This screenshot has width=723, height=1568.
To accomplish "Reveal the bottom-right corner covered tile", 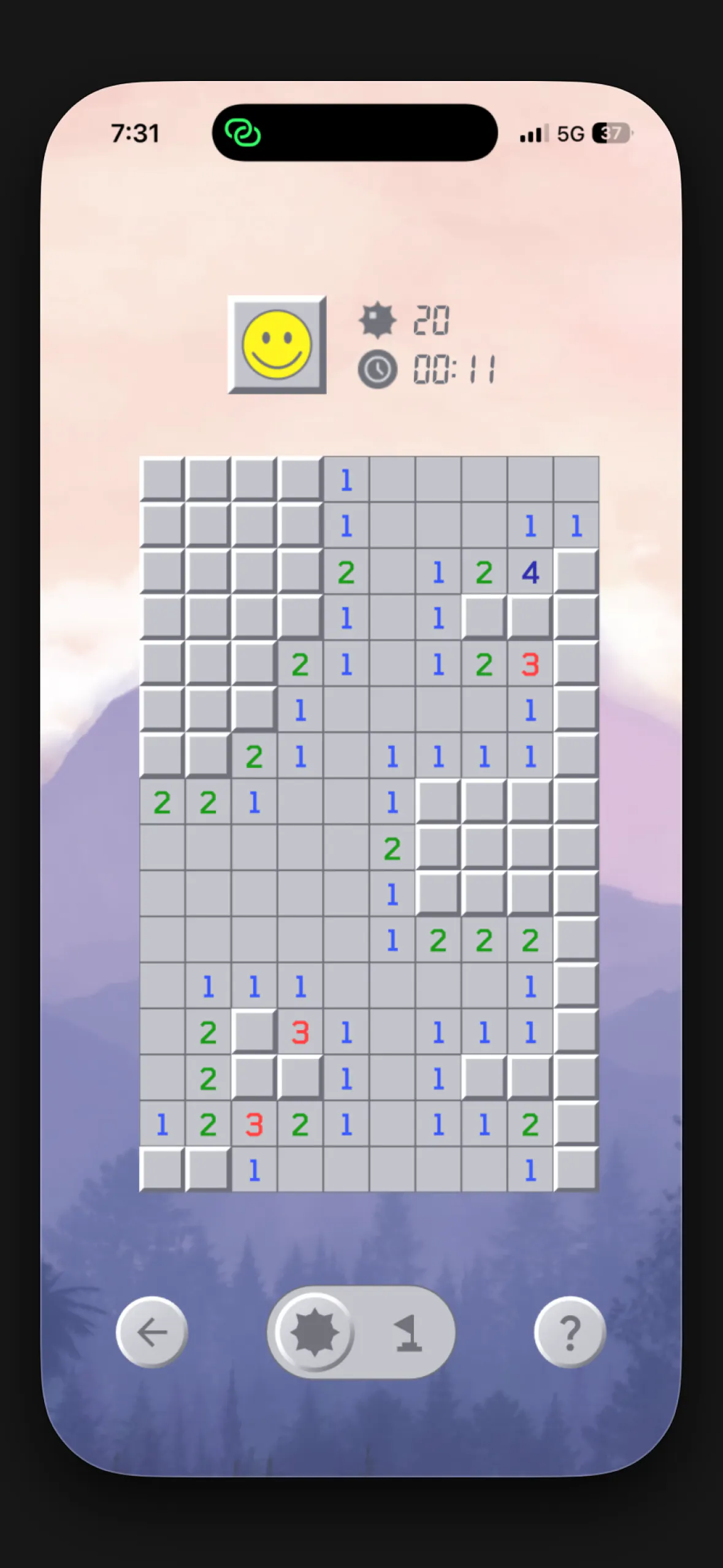I will coord(576,1169).
